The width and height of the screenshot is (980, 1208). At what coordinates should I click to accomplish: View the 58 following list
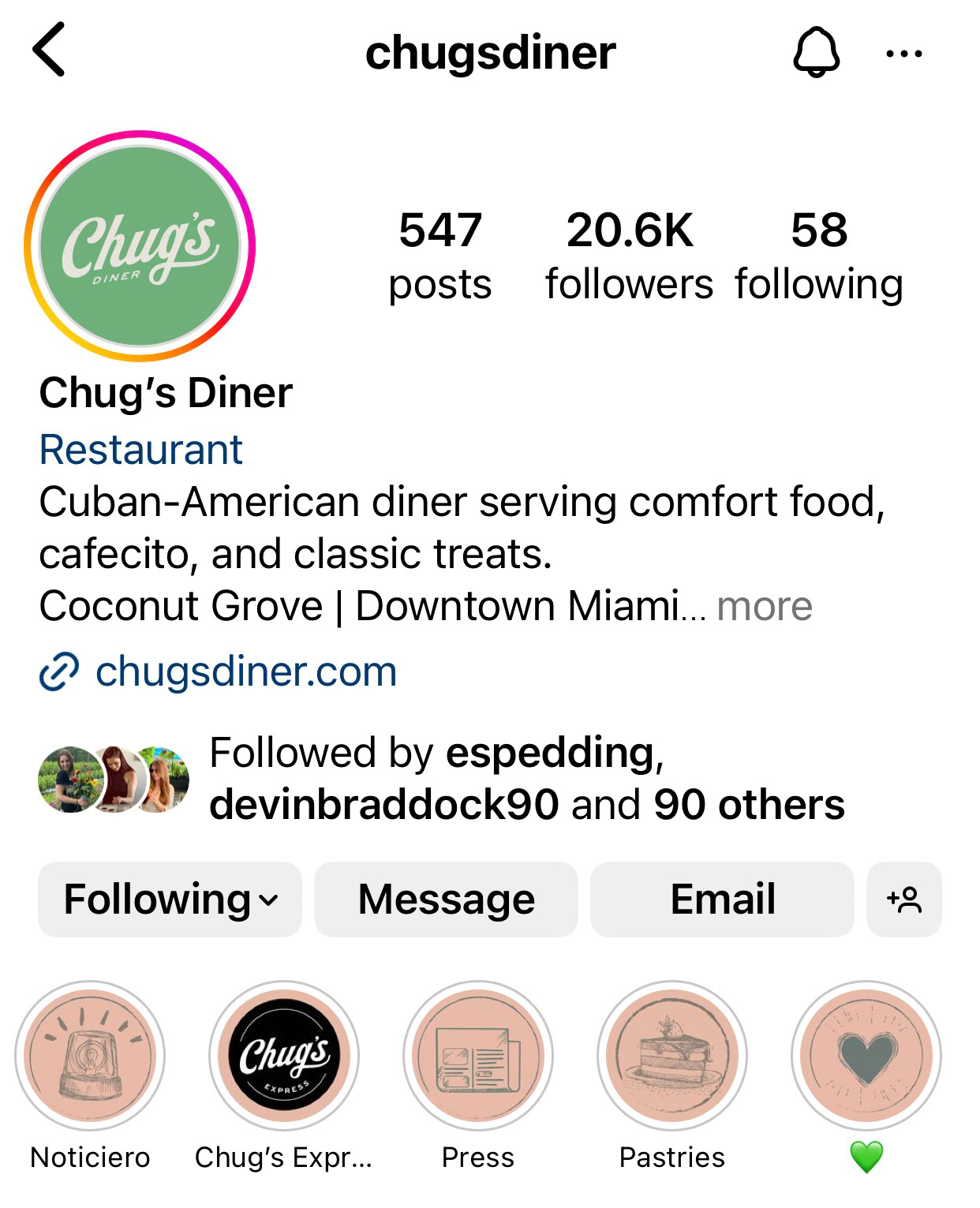click(x=819, y=256)
